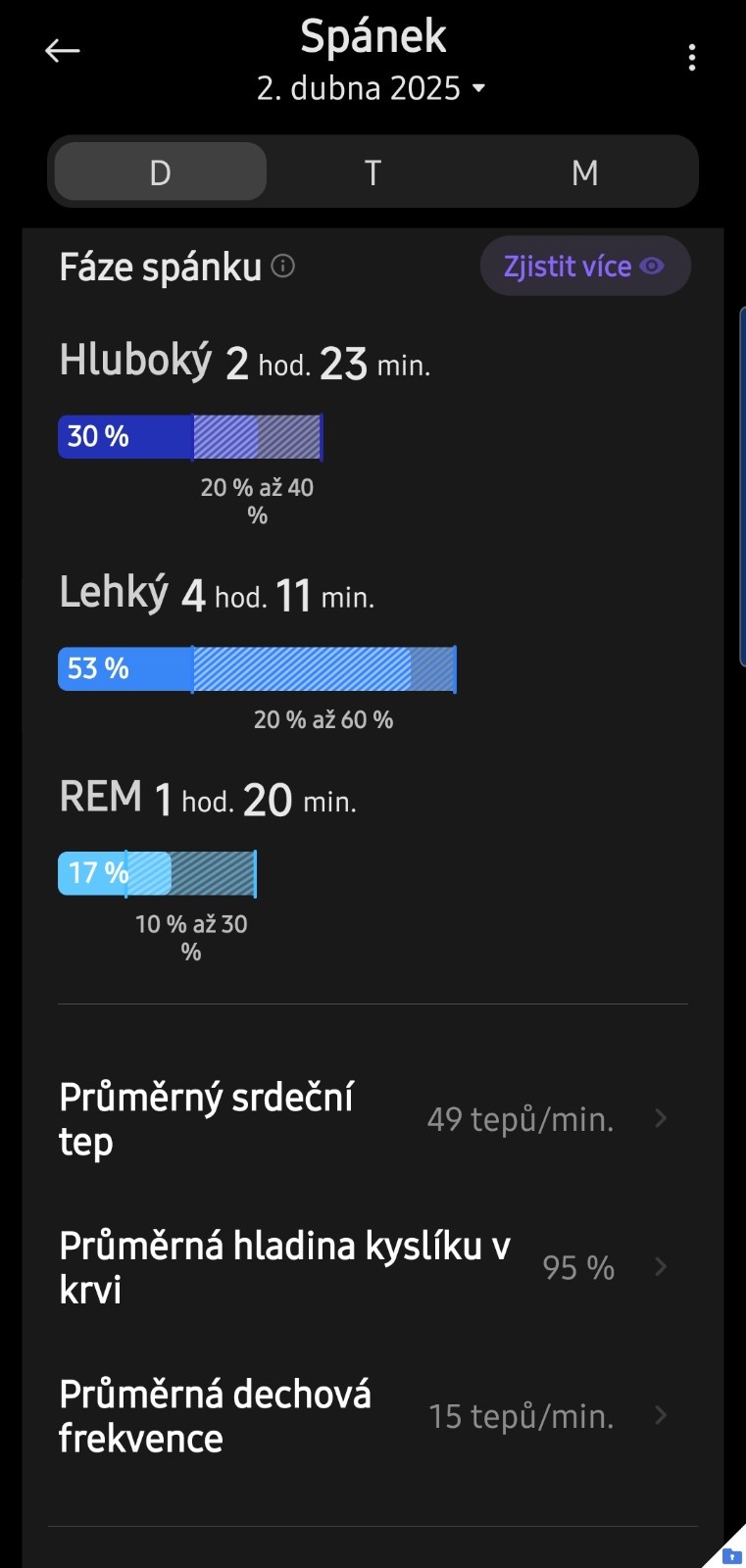Tap the Zjistit více button

(585, 266)
